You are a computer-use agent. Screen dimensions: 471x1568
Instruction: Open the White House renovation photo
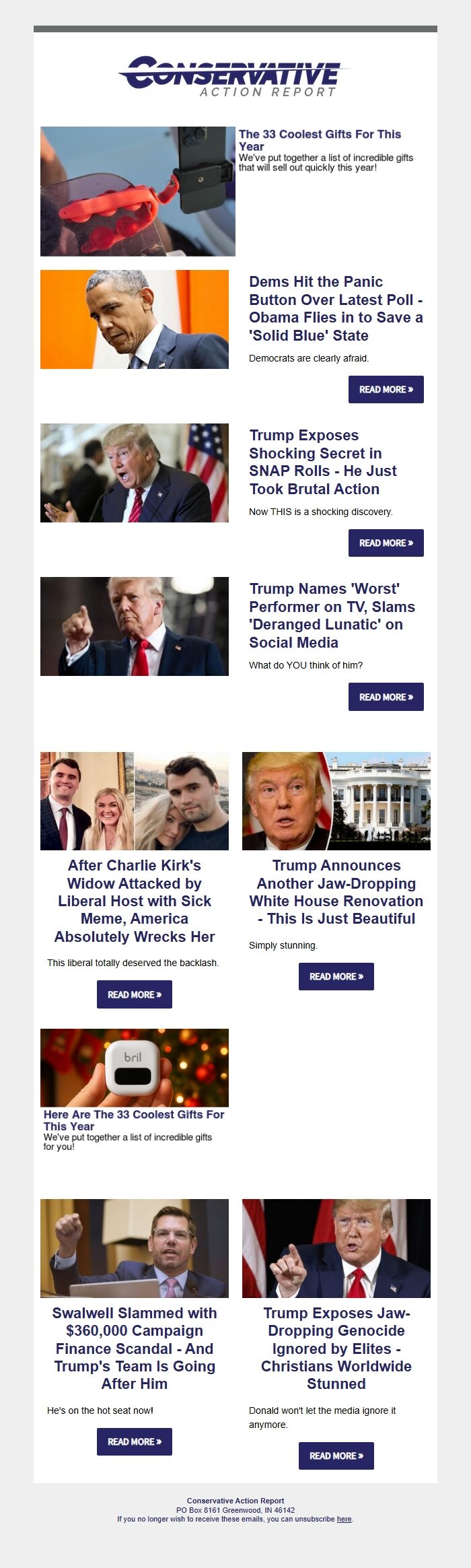point(336,800)
